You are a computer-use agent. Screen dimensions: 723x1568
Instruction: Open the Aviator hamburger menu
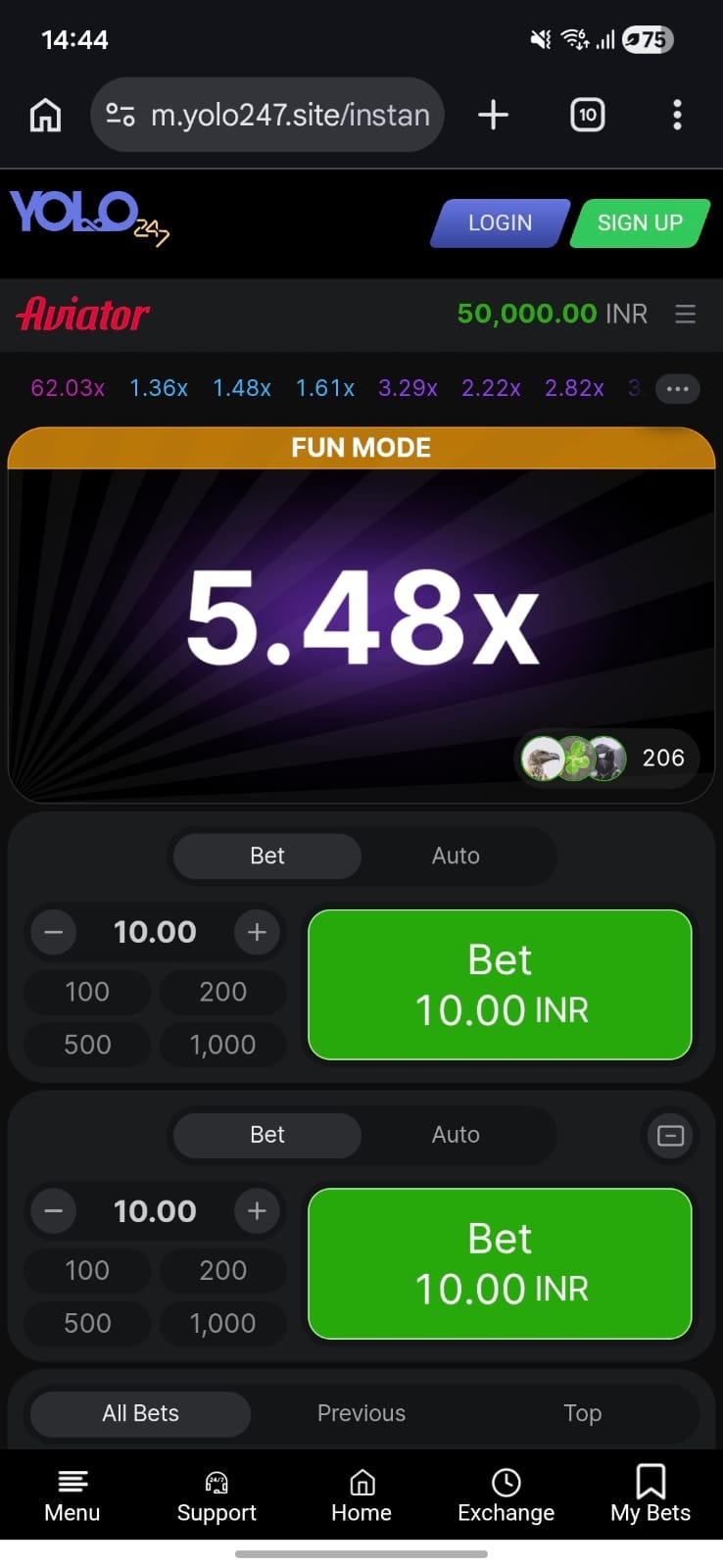[685, 314]
